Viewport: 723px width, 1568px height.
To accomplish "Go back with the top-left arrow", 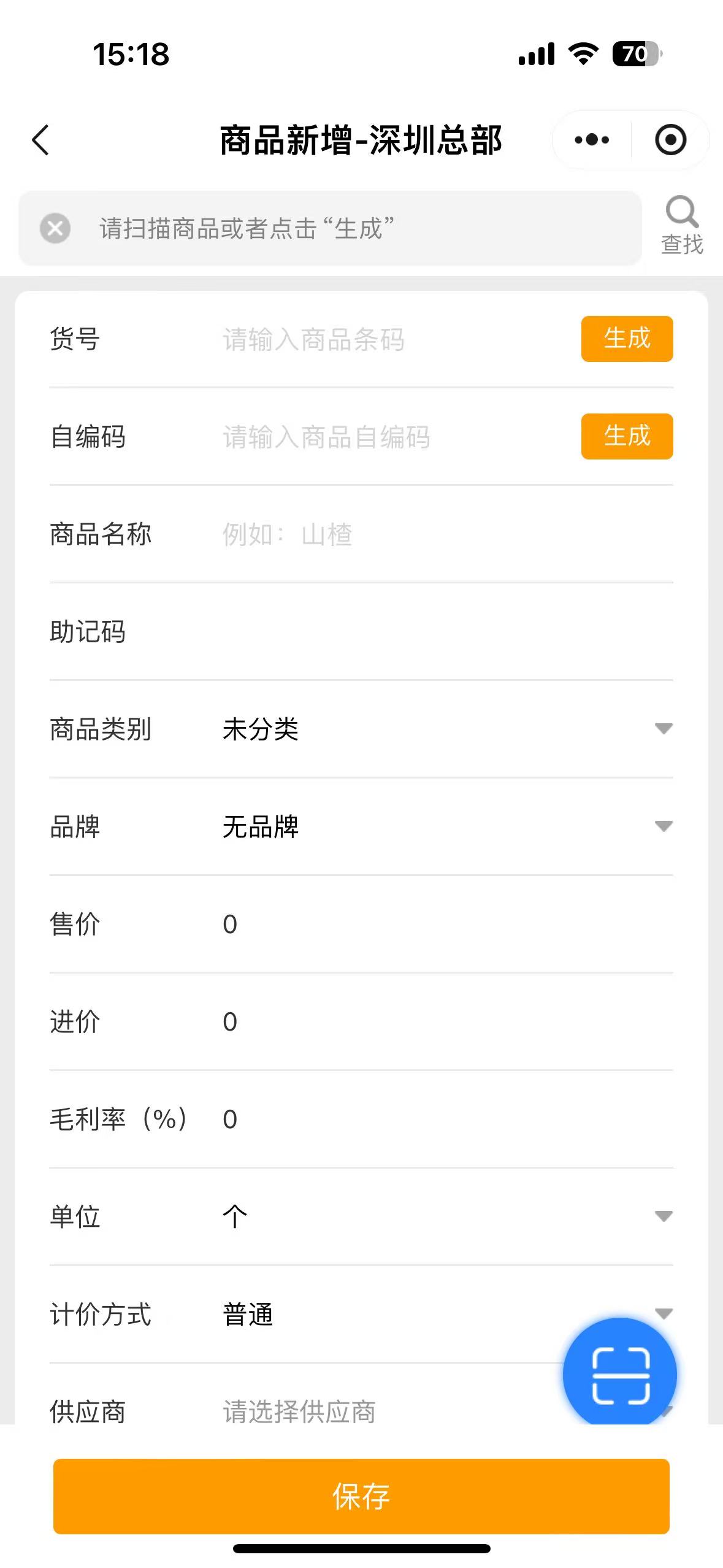I will [x=40, y=140].
